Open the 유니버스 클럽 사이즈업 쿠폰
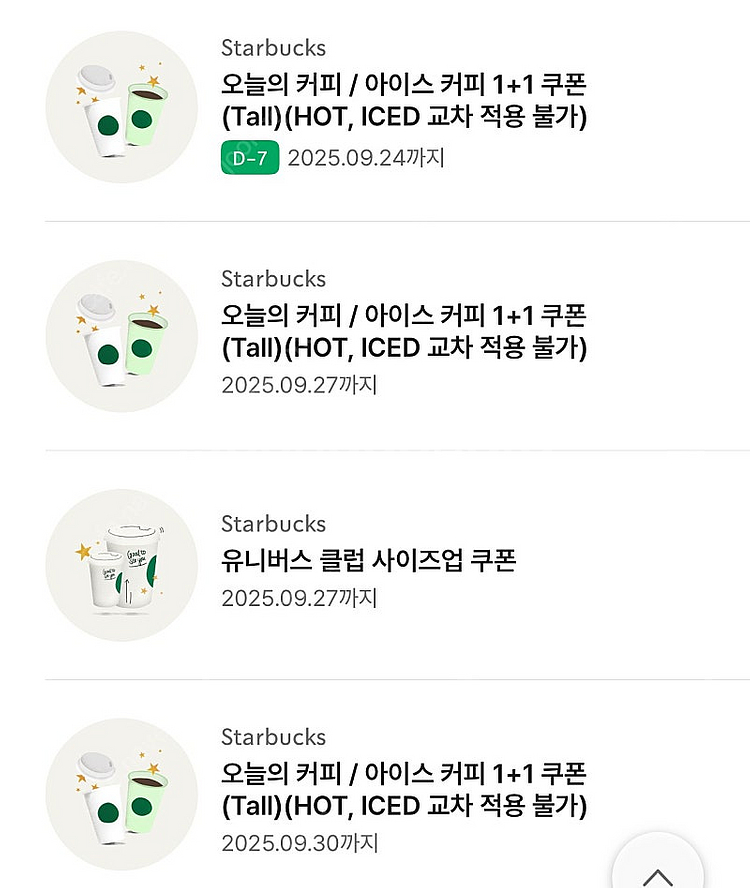Image resolution: width=750 pixels, height=888 pixels. [368, 560]
